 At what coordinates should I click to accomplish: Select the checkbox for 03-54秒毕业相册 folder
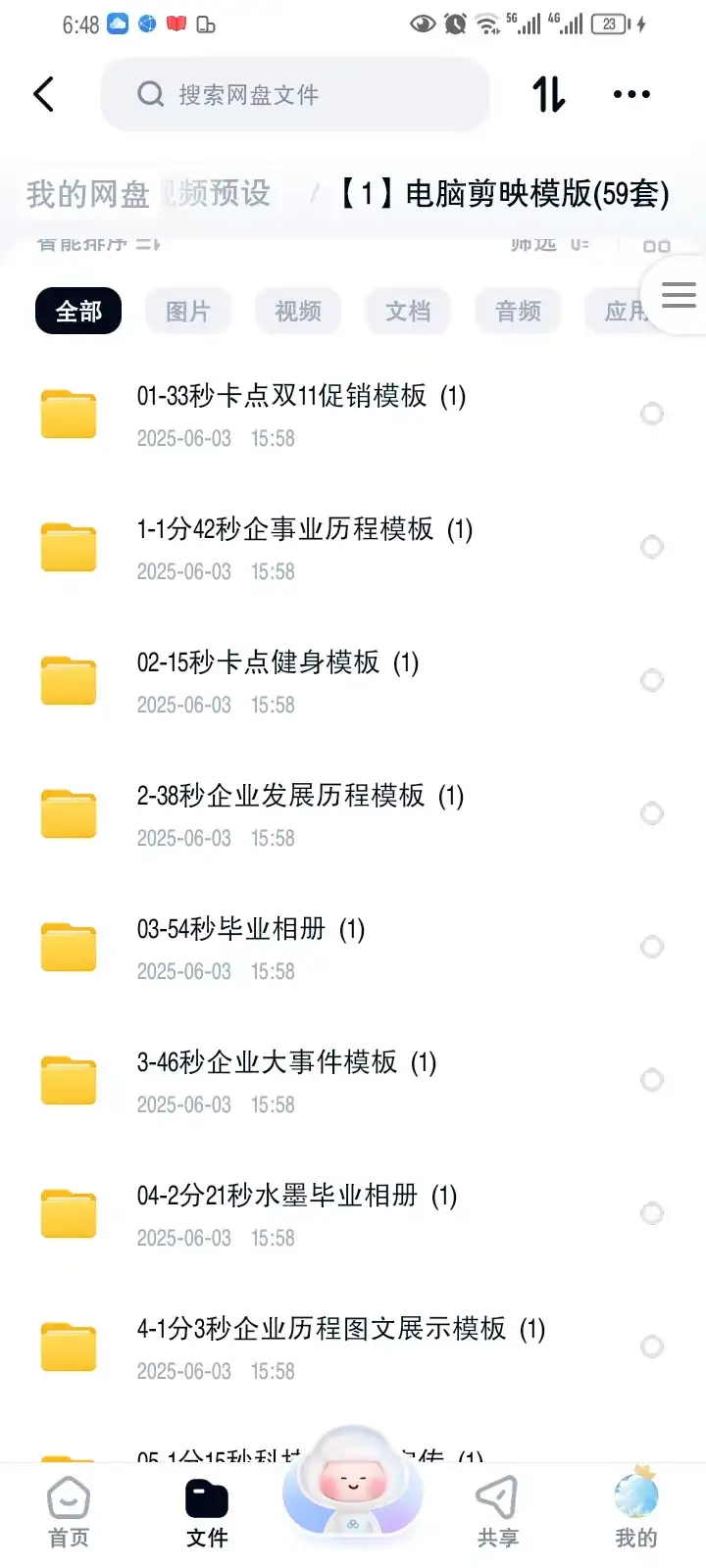point(651,947)
